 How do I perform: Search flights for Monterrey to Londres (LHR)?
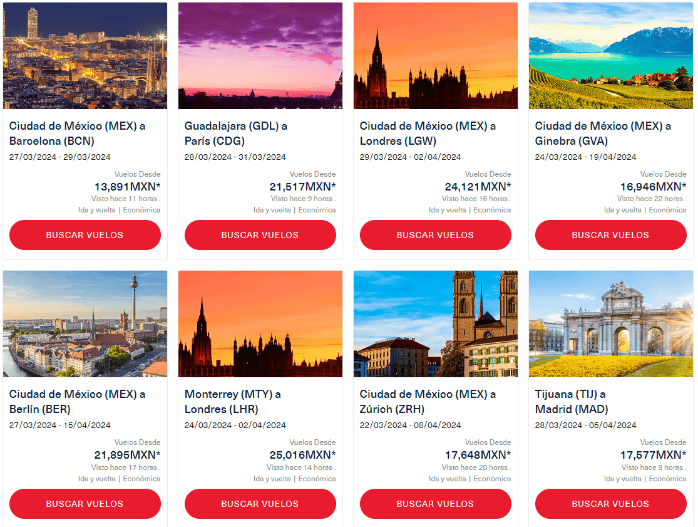coord(260,504)
